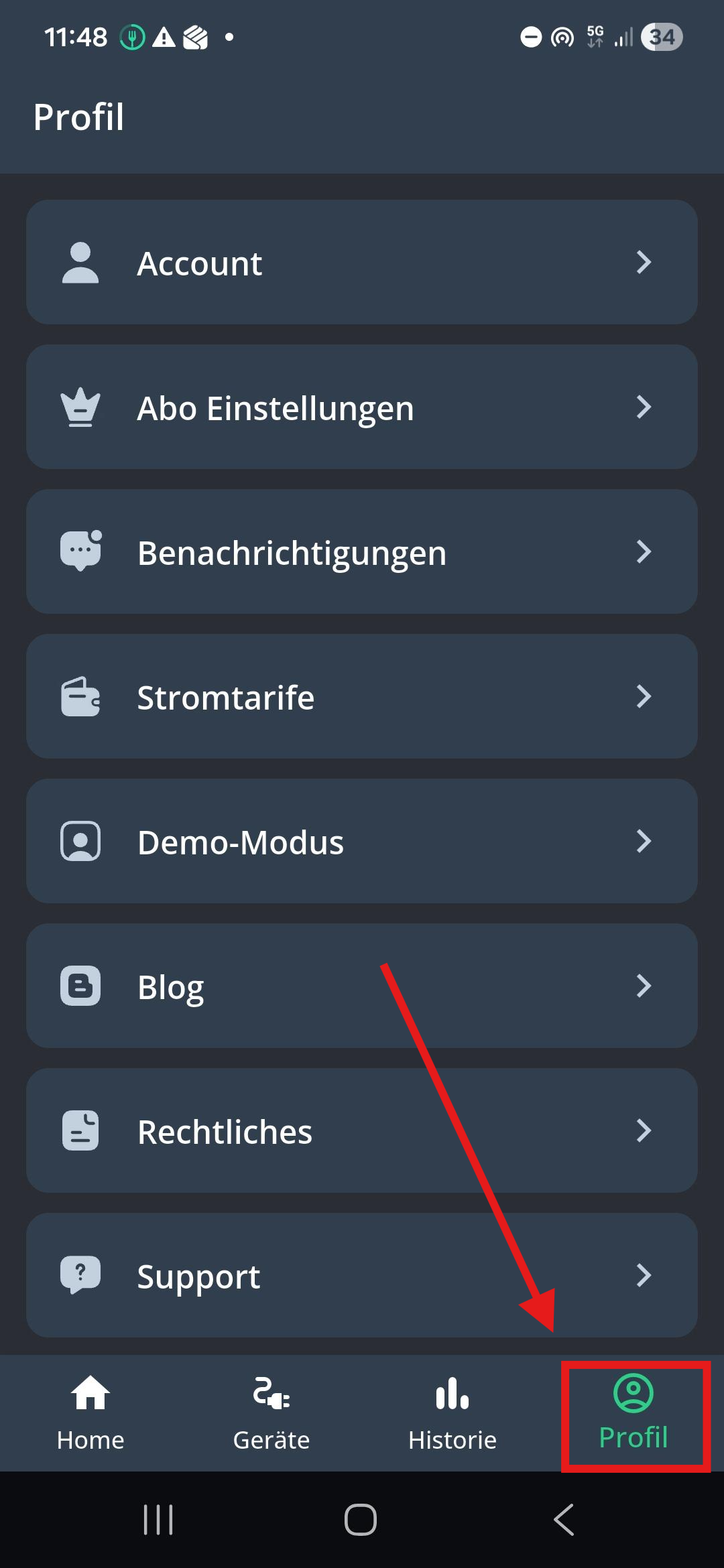724x1568 pixels.
Task: Switch to the Geräte tab
Action: [271, 1413]
